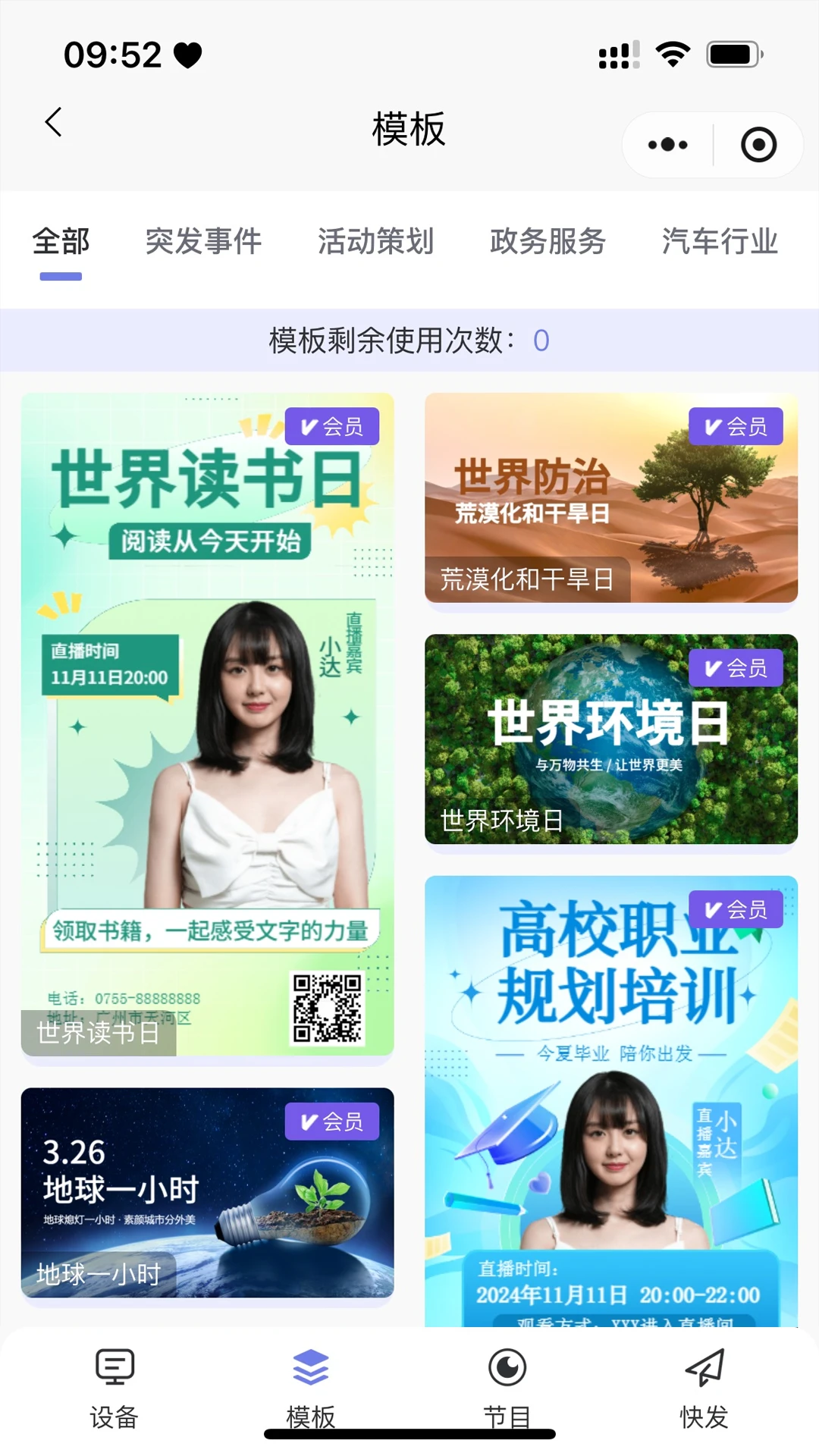Image resolution: width=819 pixels, height=1456 pixels.
Task: Open the 地球一小时 template
Action: 207,1192
